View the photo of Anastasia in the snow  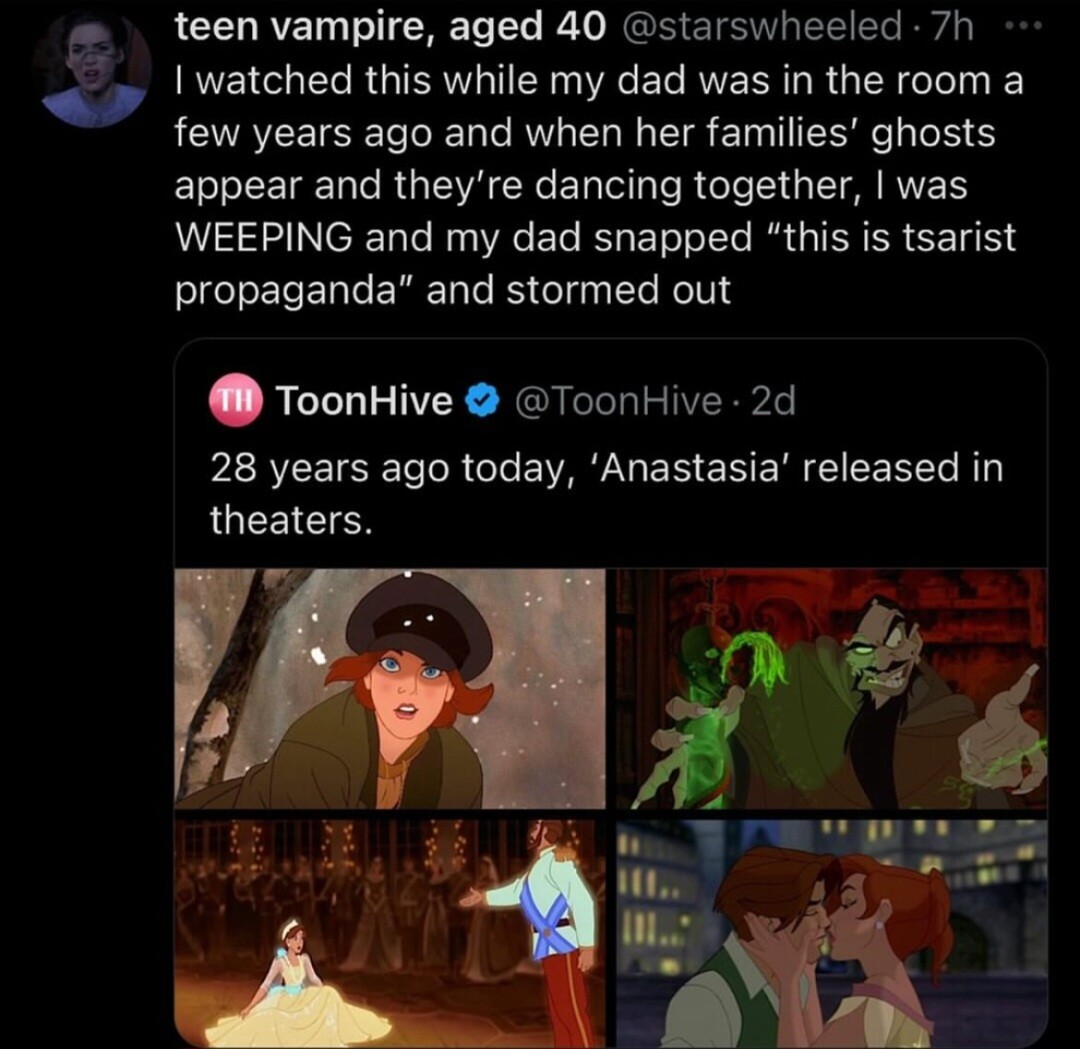coord(390,688)
